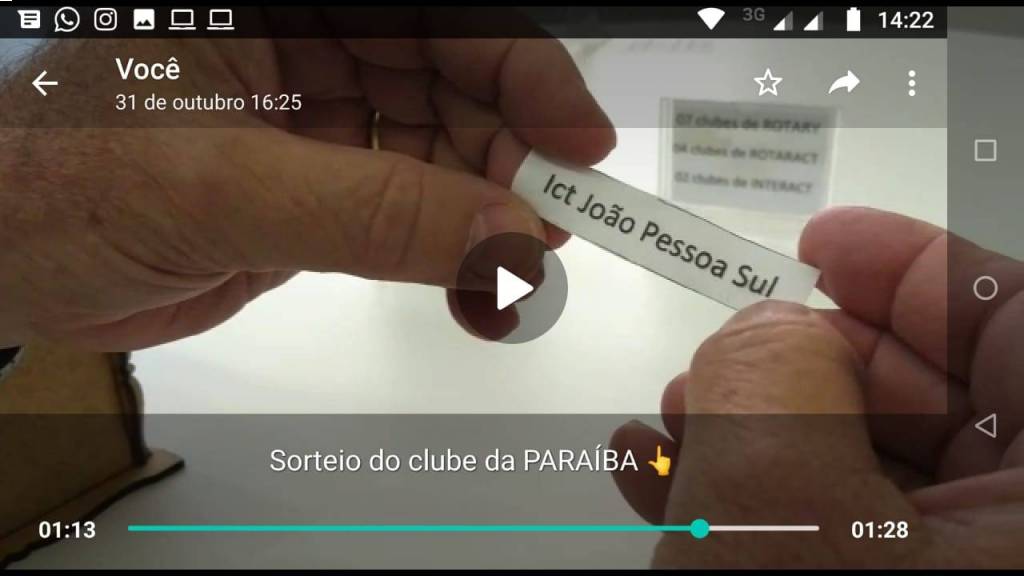Tap the video seek bar
This screenshot has height=576, width=1024.
(x=473, y=528)
